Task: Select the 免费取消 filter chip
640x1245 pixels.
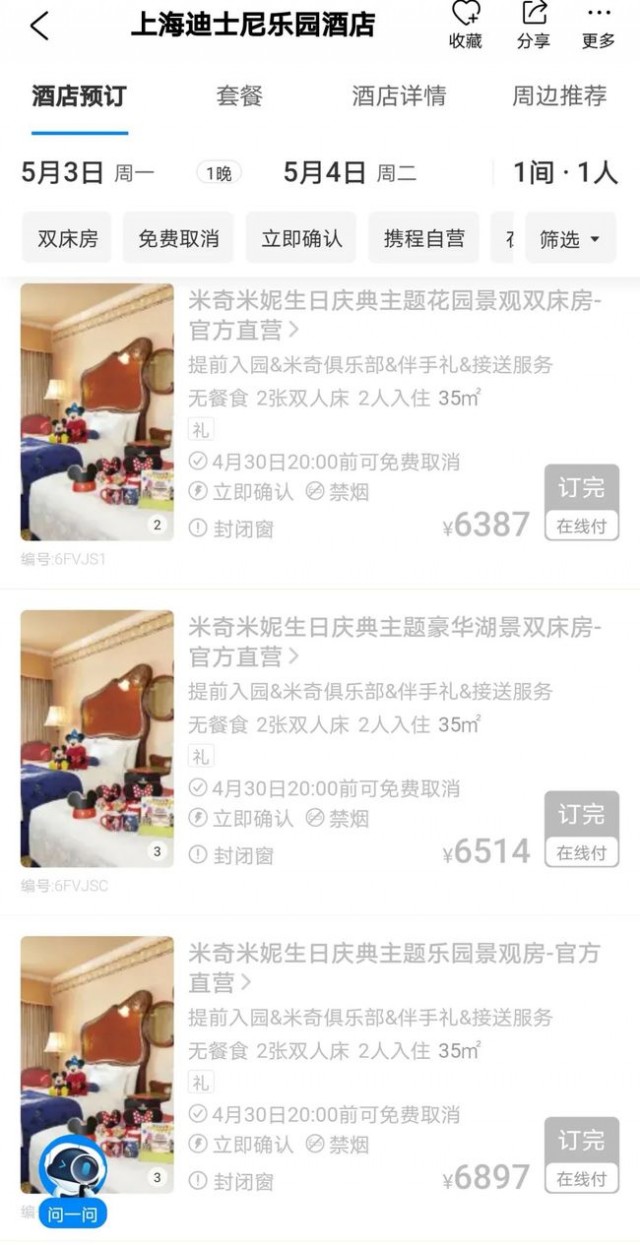Action: coord(178,239)
